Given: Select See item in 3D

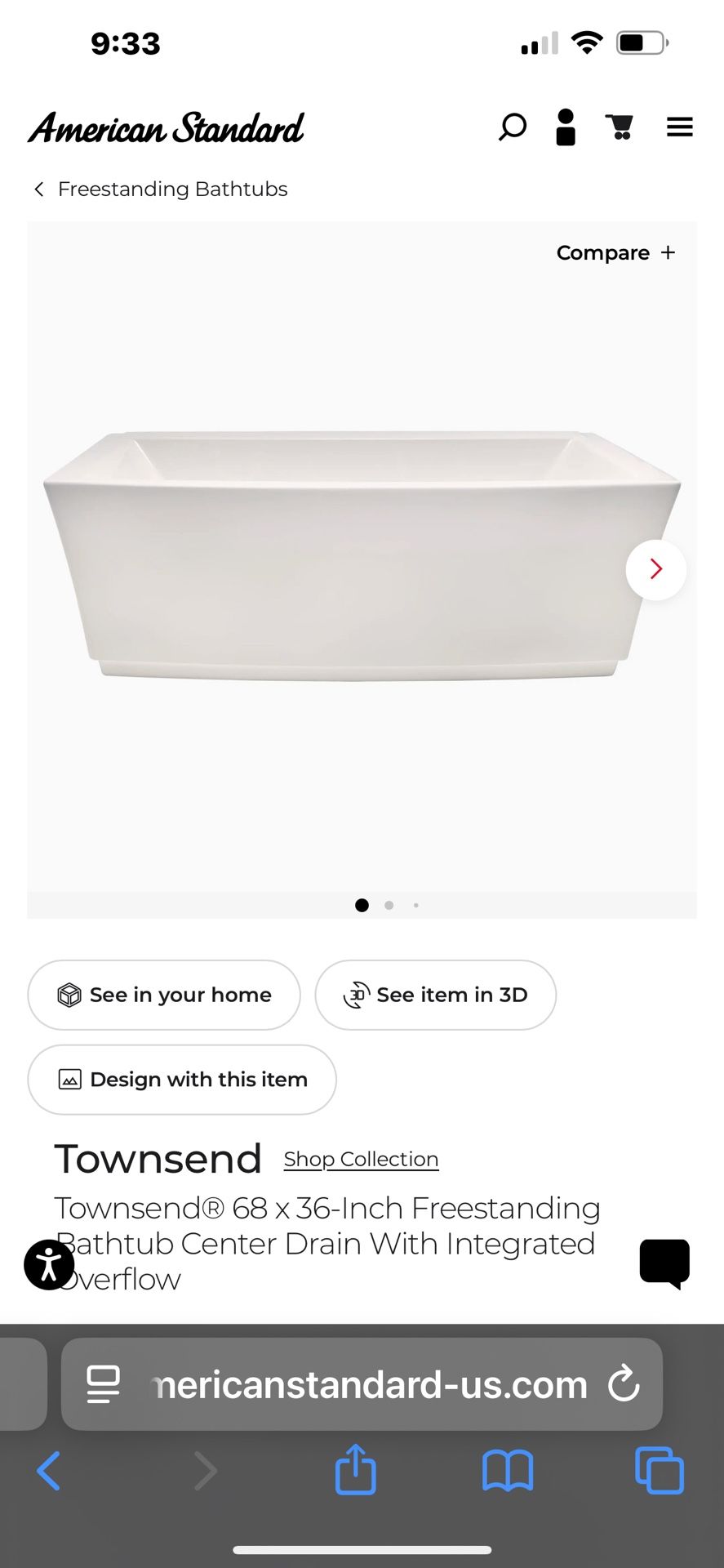Looking at the screenshot, I should point(435,995).
